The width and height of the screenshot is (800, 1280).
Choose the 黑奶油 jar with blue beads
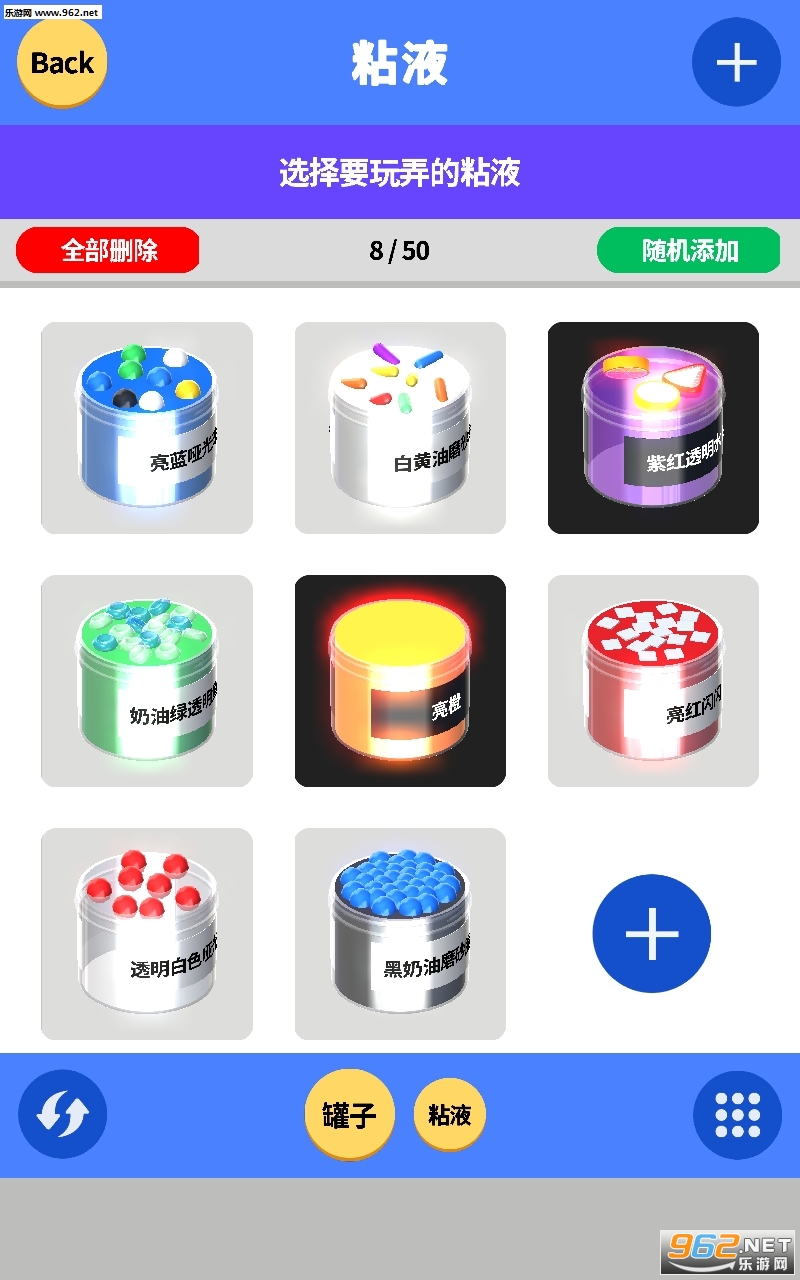[x=400, y=934]
